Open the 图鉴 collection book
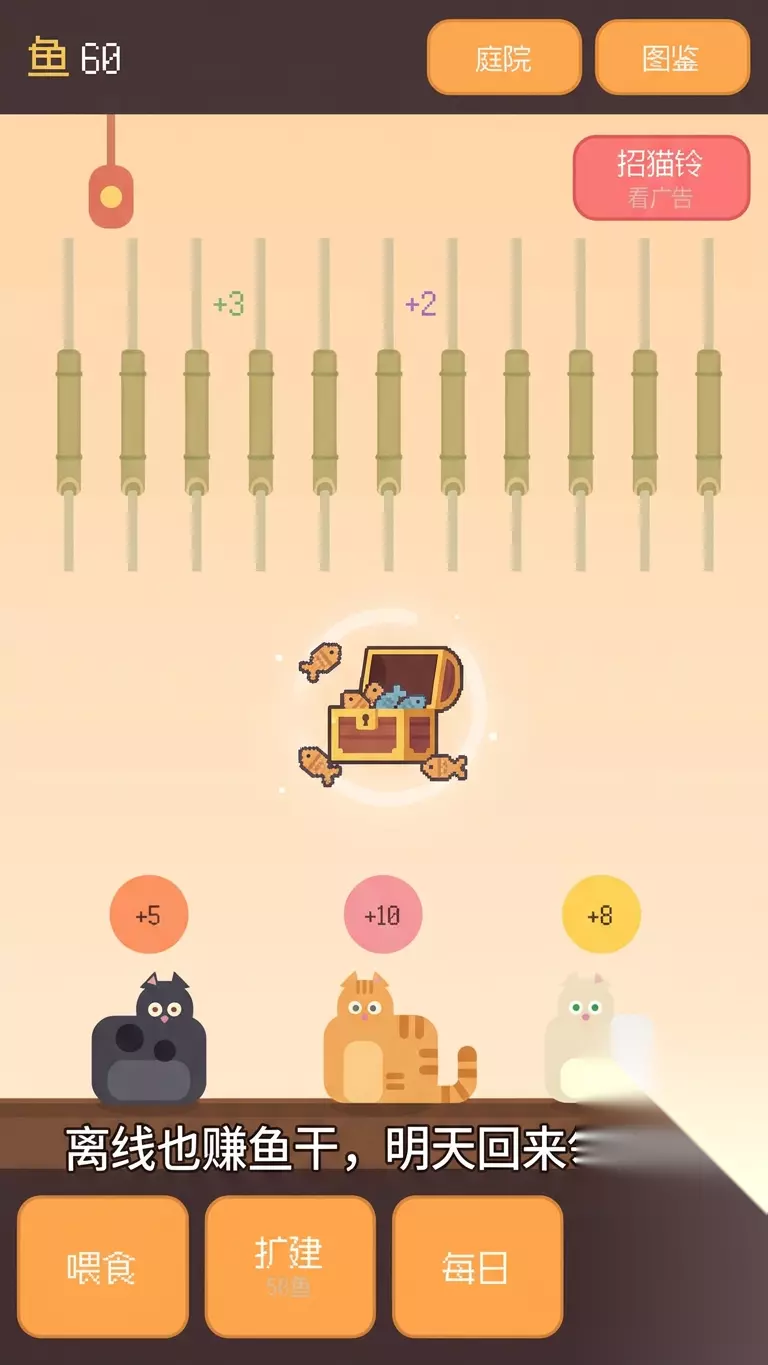This screenshot has width=768, height=1365. 672,57
